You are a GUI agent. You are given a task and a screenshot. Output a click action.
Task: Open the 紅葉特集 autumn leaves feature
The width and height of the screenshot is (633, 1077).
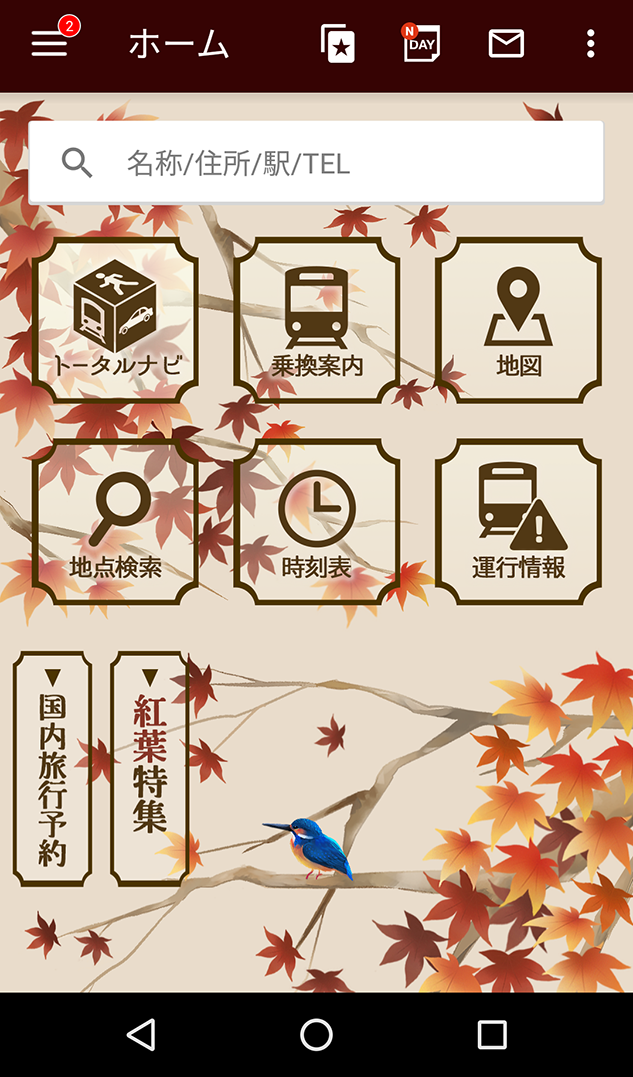click(x=150, y=768)
